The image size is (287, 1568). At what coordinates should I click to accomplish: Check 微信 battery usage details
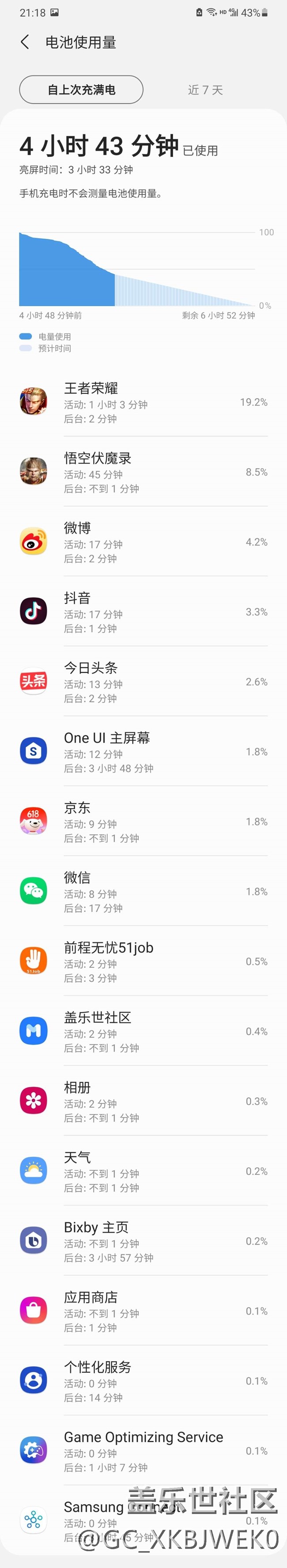[x=143, y=892]
